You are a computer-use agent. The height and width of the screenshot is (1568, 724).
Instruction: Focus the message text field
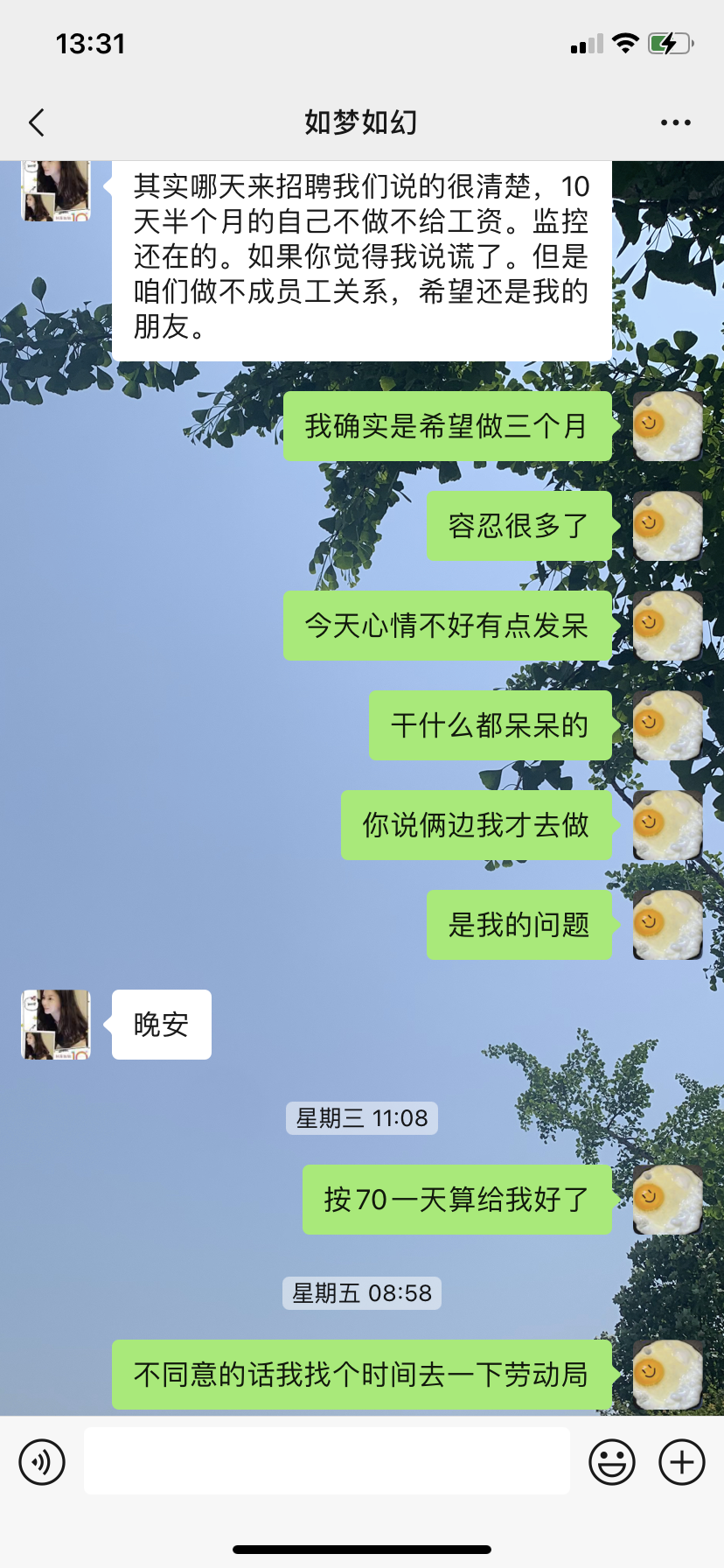pos(327,1461)
